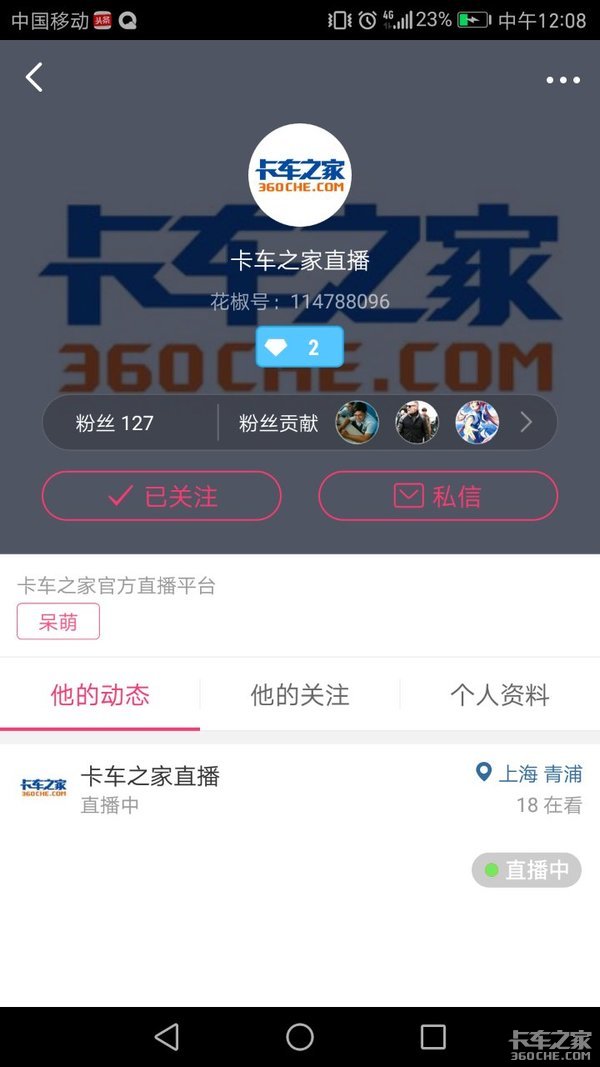Go back using the top-left arrow
Screen dimensions: 600x1067
pyautogui.click(x=35, y=78)
